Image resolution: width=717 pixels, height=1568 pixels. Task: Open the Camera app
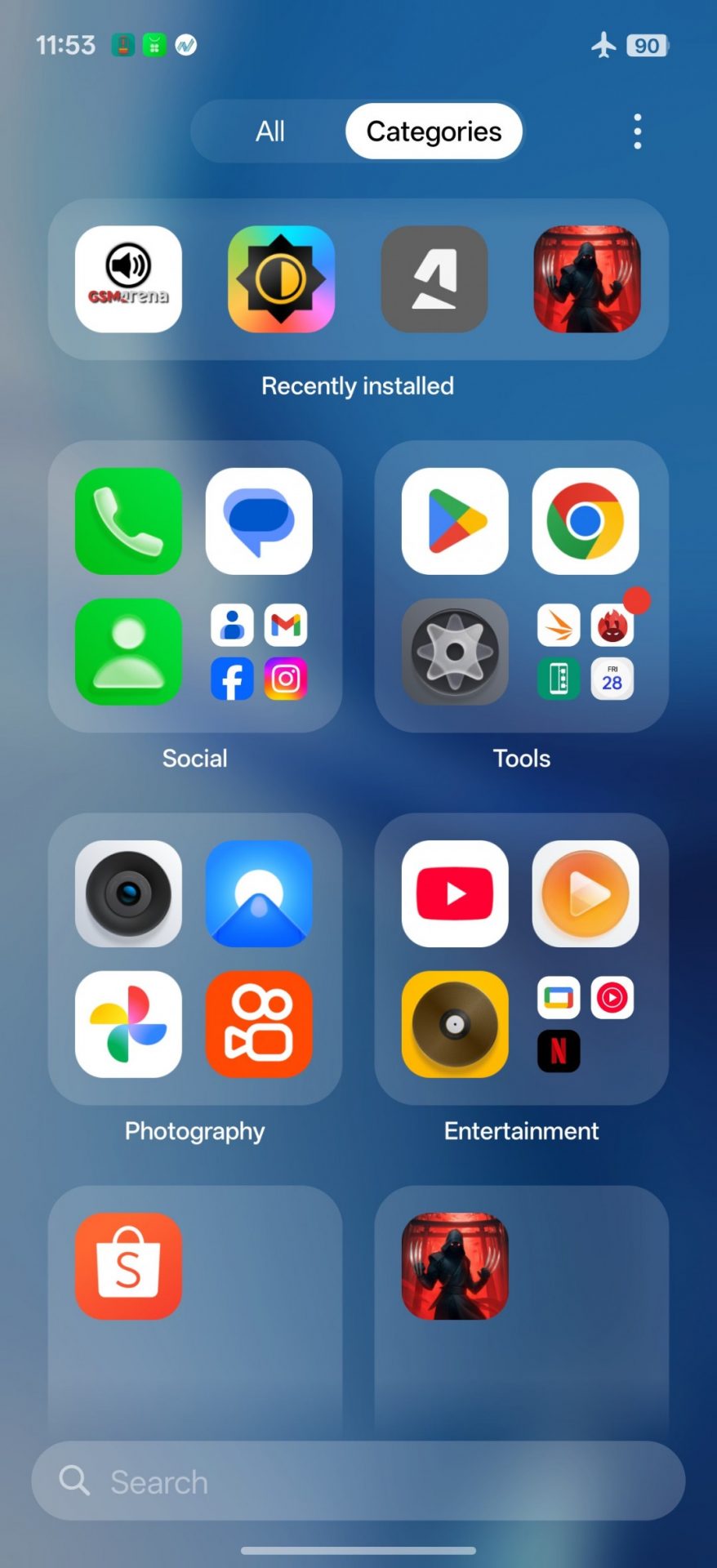pyautogui.click(x=128, y=893)
